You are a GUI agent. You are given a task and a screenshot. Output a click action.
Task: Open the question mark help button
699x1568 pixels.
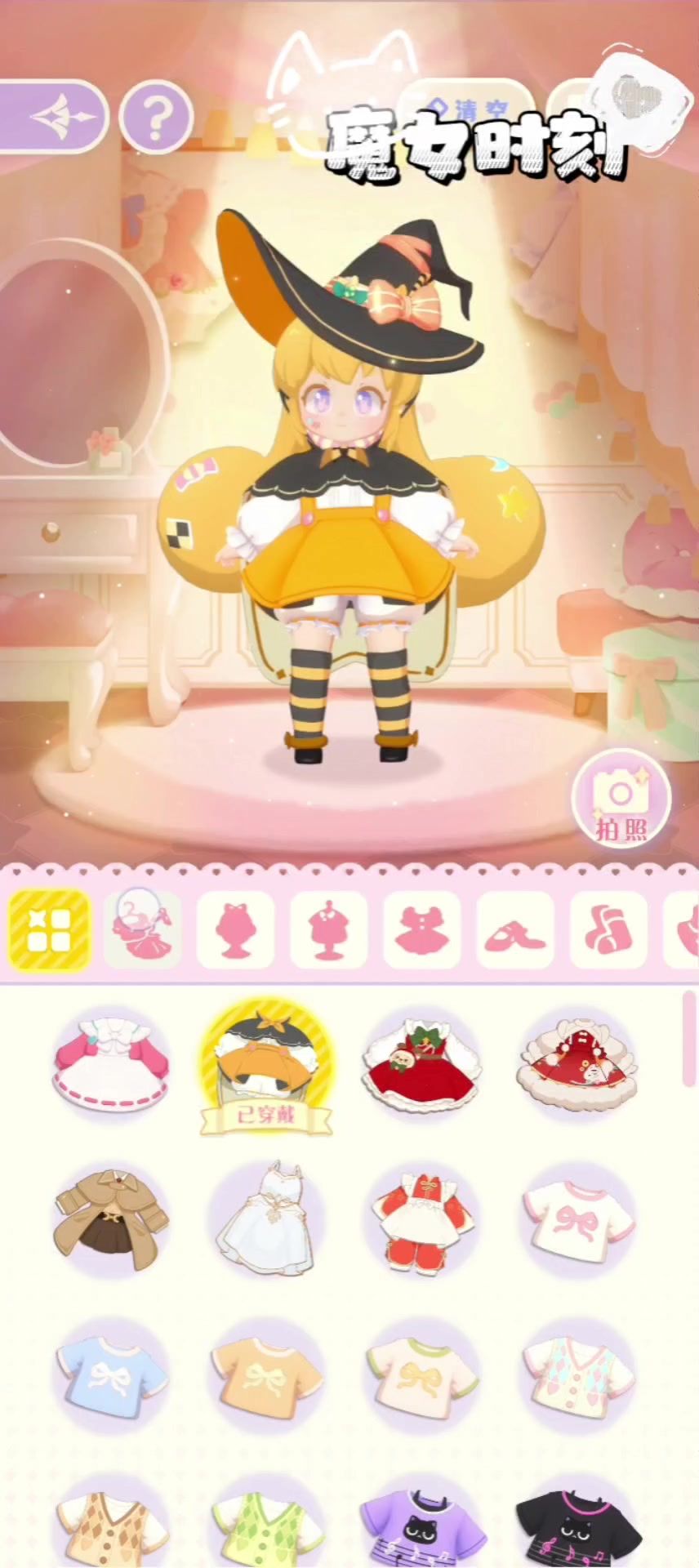pos(156,118)
